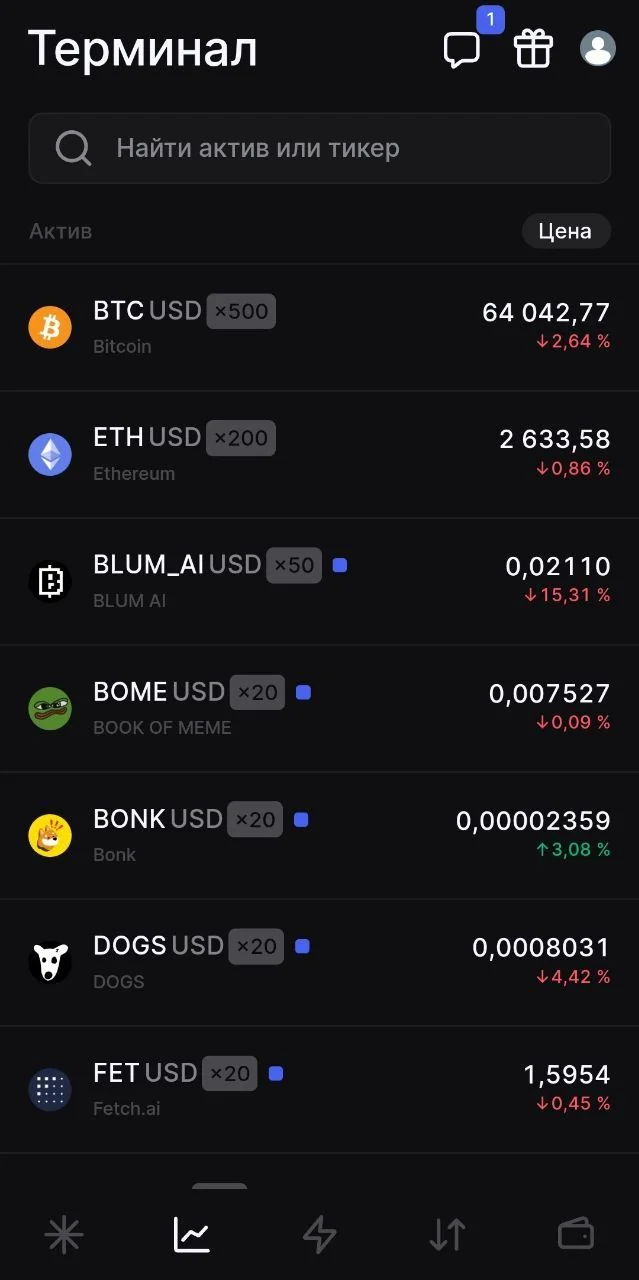Screen dimensions: 639x1280
Task: Select the chart terminal tab
Action: (192, 1235)
